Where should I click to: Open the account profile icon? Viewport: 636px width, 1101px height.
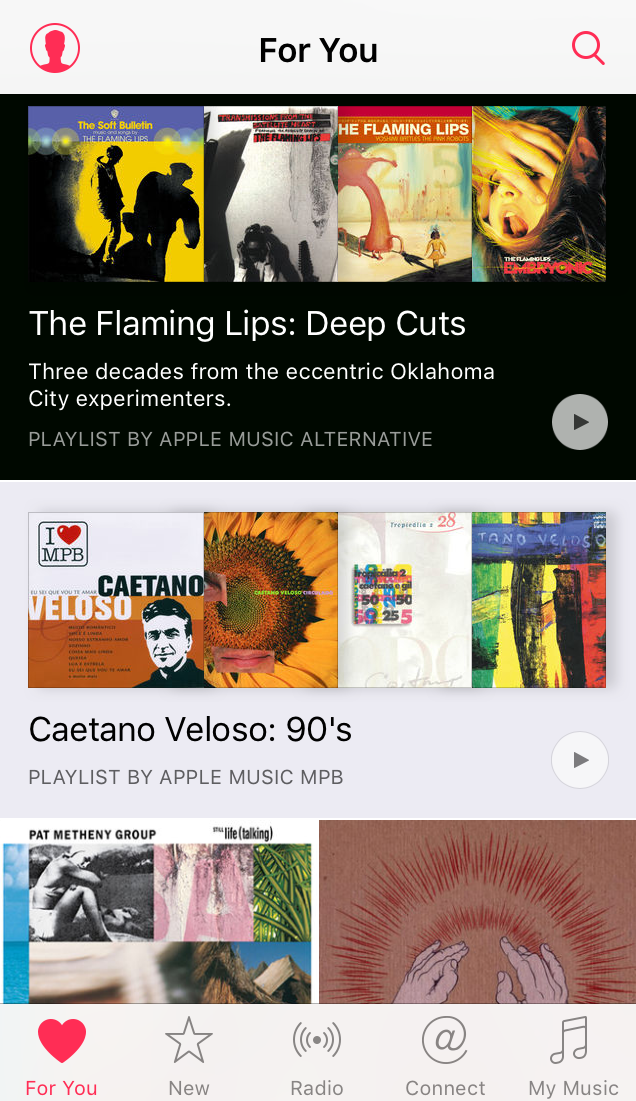click(55, 48)
